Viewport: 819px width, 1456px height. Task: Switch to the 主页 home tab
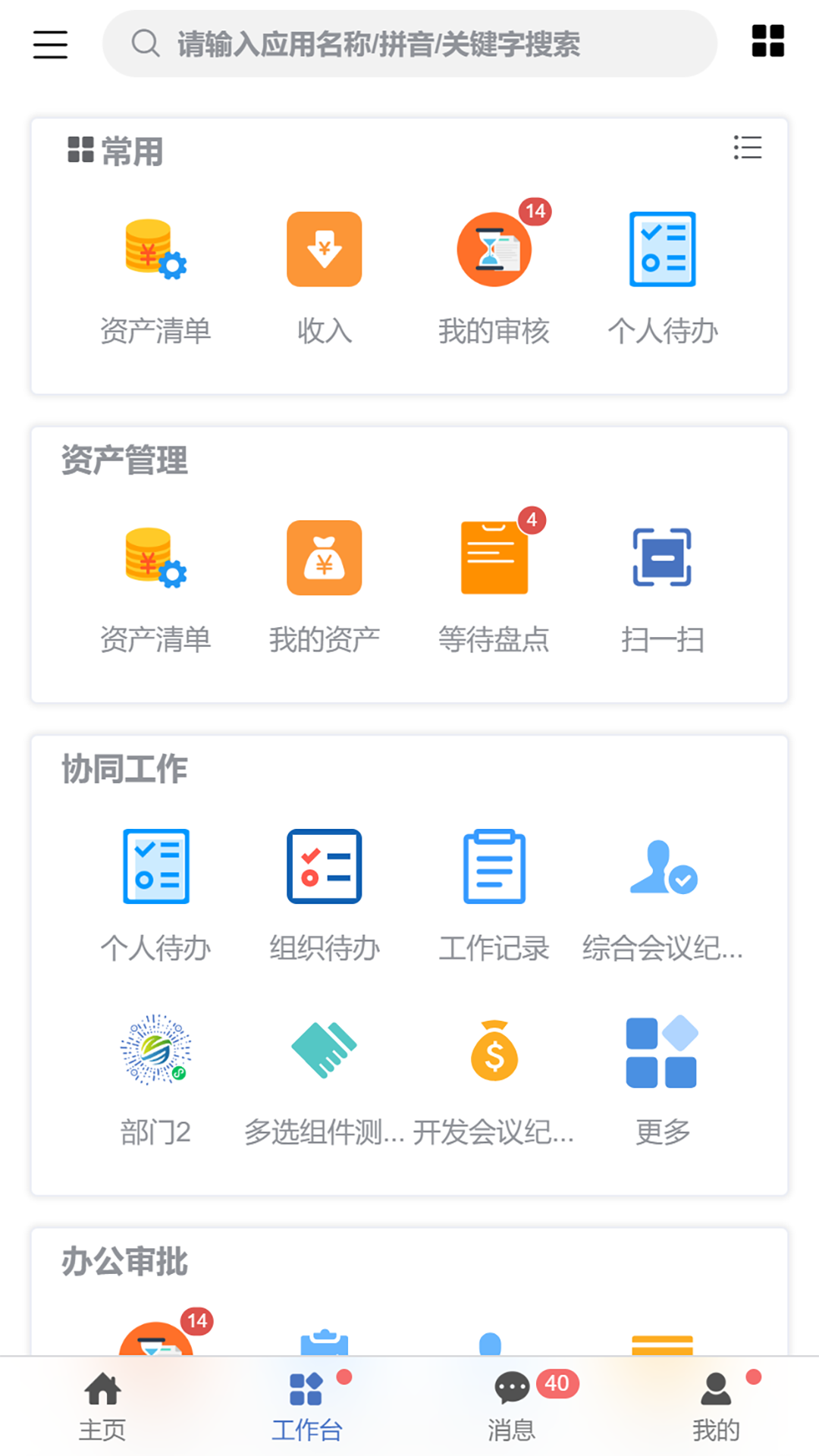[x=103, y=1404]
